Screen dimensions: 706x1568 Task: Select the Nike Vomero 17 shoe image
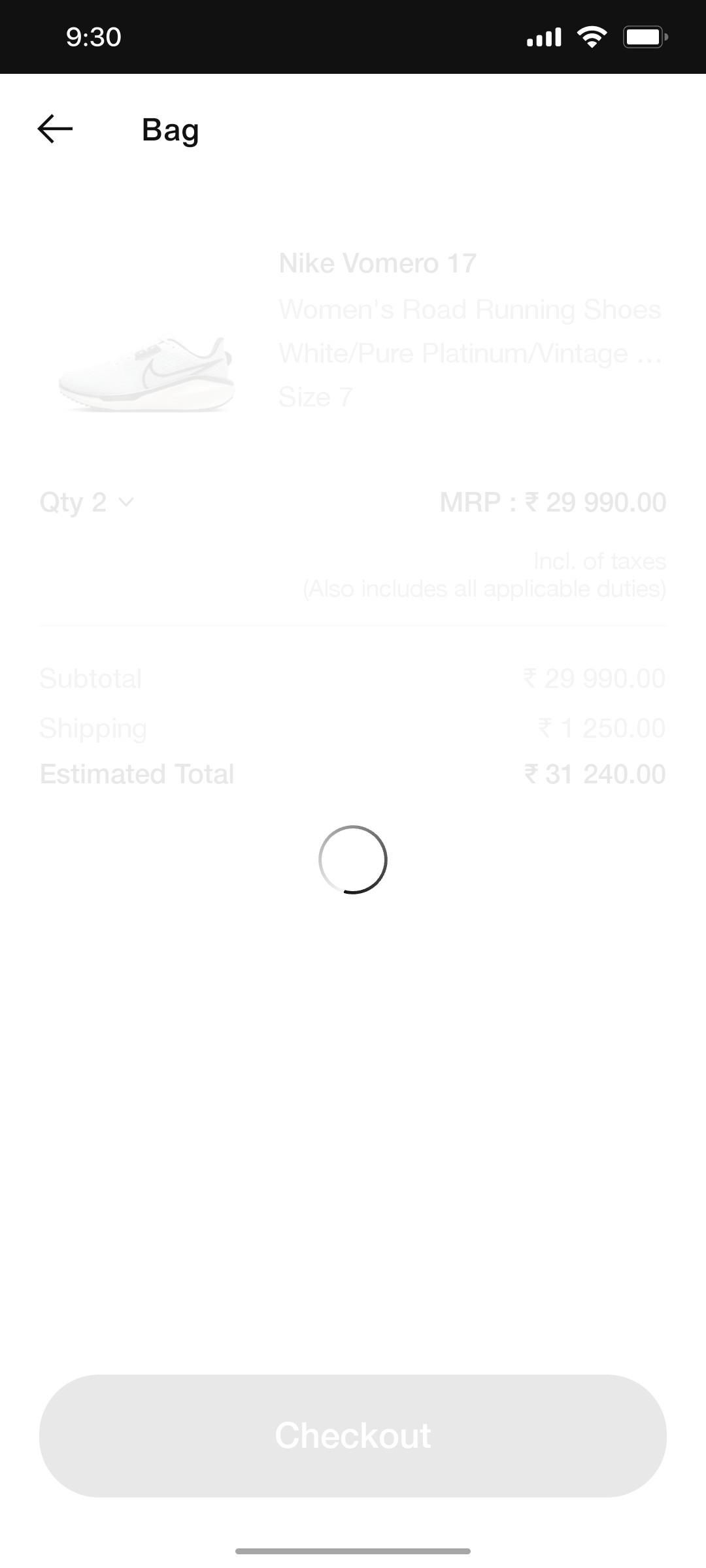coord(145,372)
